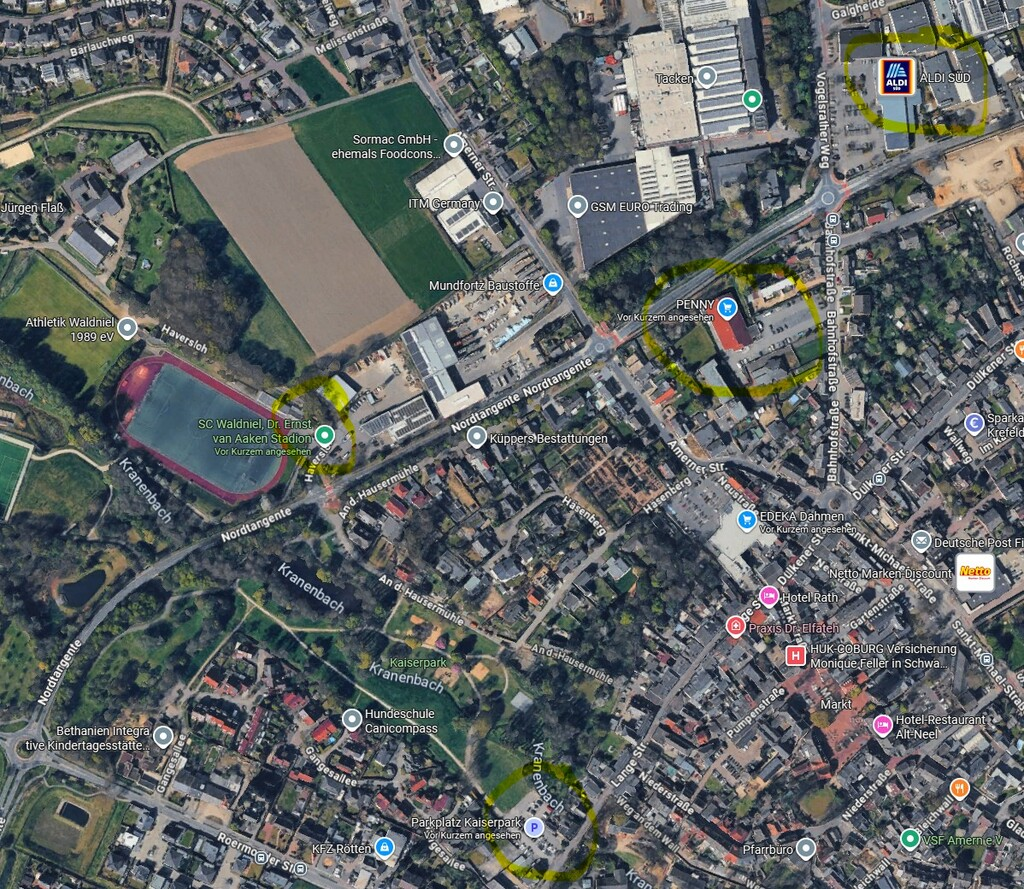Tap the EDEKA Dahmen shopping marker
The width and height of the screenshot is (1024, 889).
(x=746, y=519)
